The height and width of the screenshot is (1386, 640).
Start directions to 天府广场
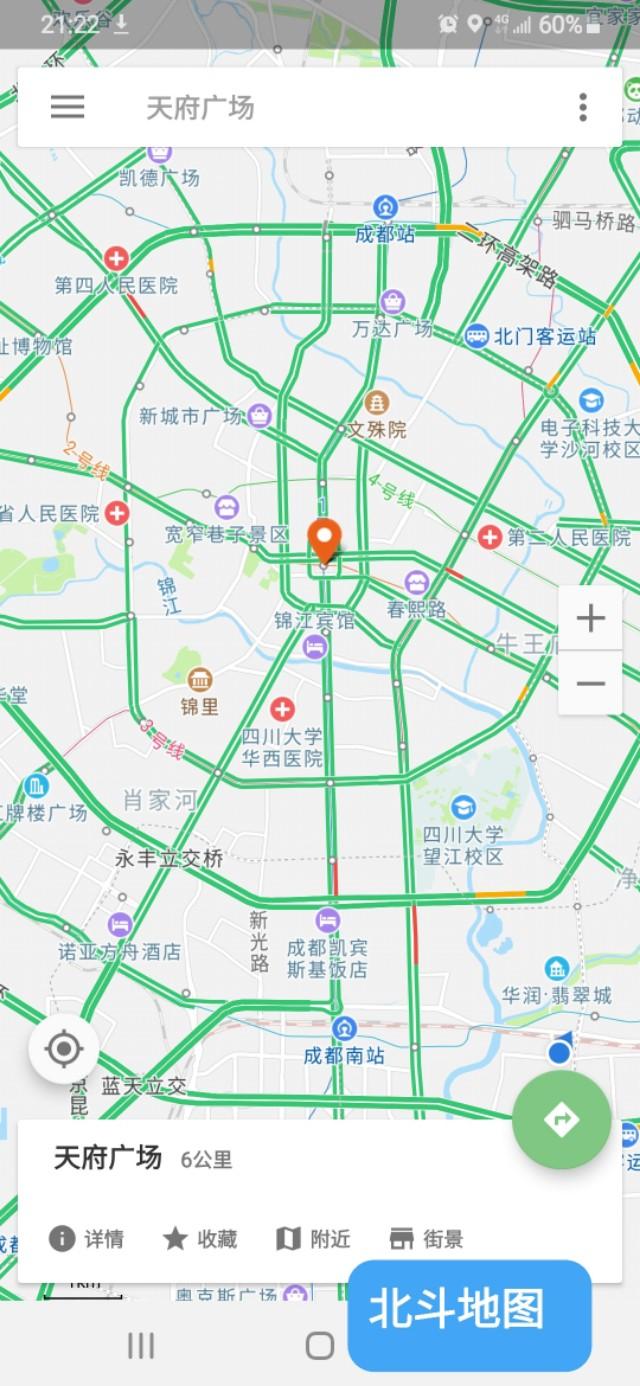[x=561, y=1119]
